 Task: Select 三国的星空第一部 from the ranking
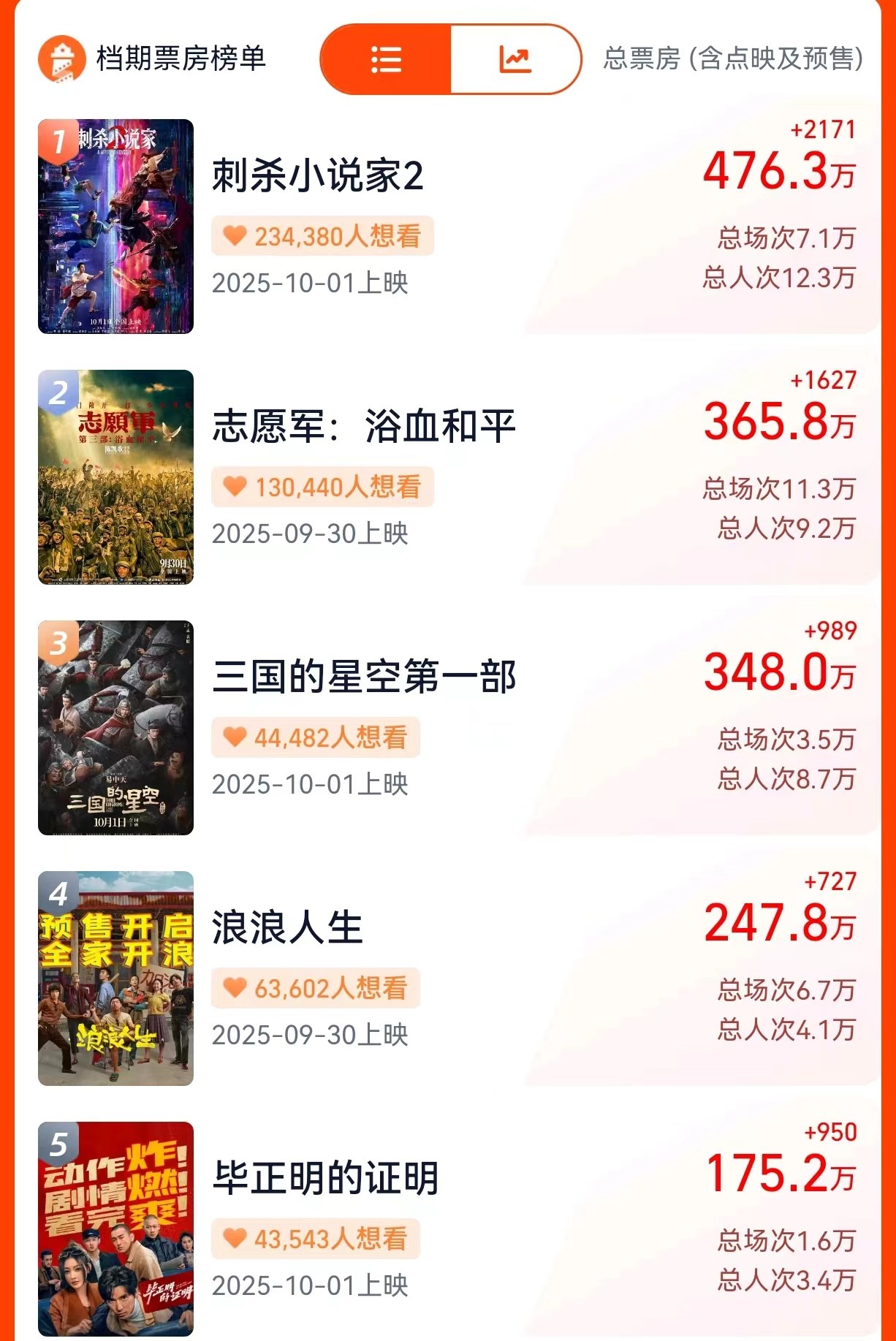click(x=364, y=677)
